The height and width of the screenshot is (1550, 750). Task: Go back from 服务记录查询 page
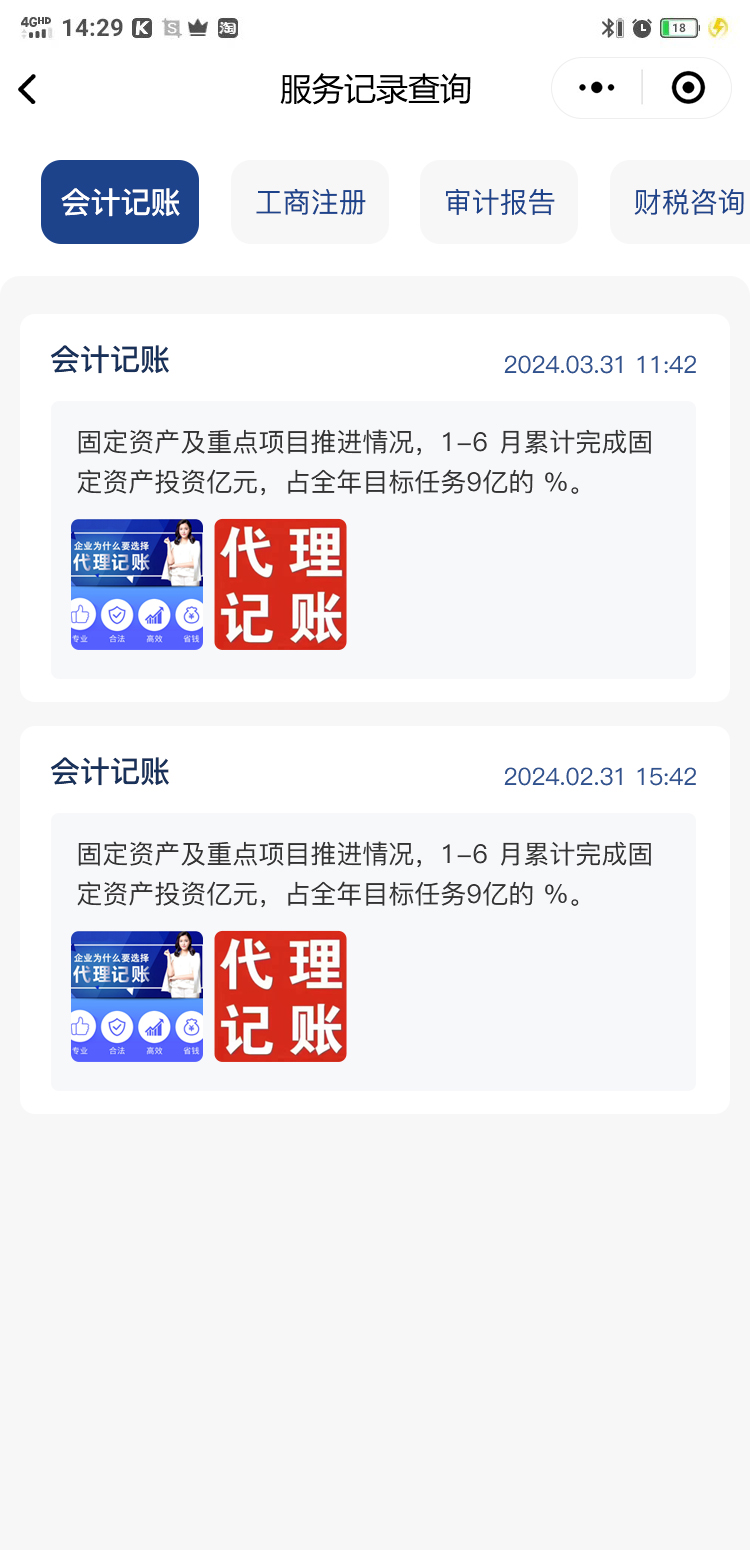(28, 89)
